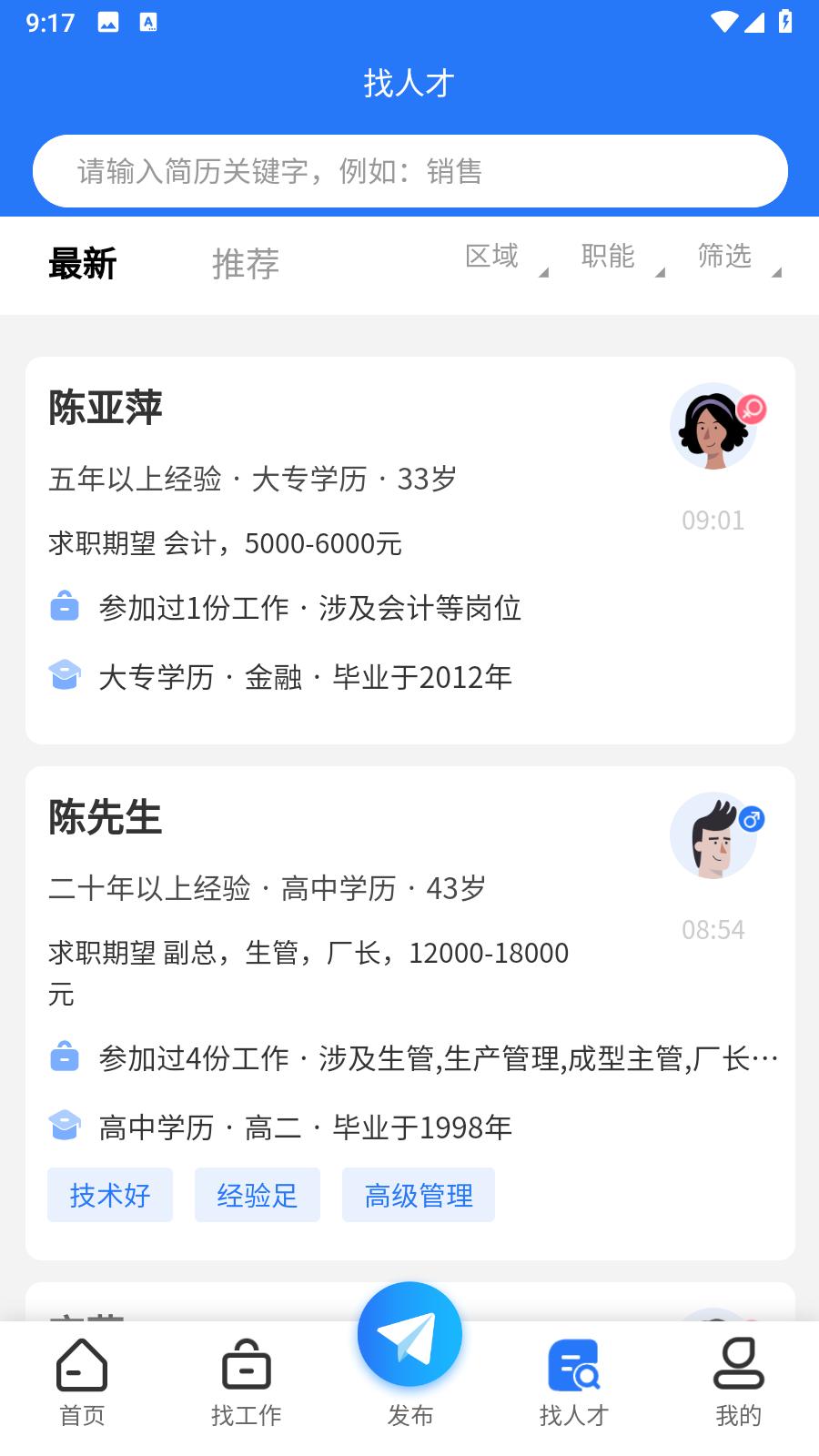Viewport: 819px width, 1456px height.
Task: Select the 技术好 tag on 陈先生's card
Action: (x=110, y=1195)
